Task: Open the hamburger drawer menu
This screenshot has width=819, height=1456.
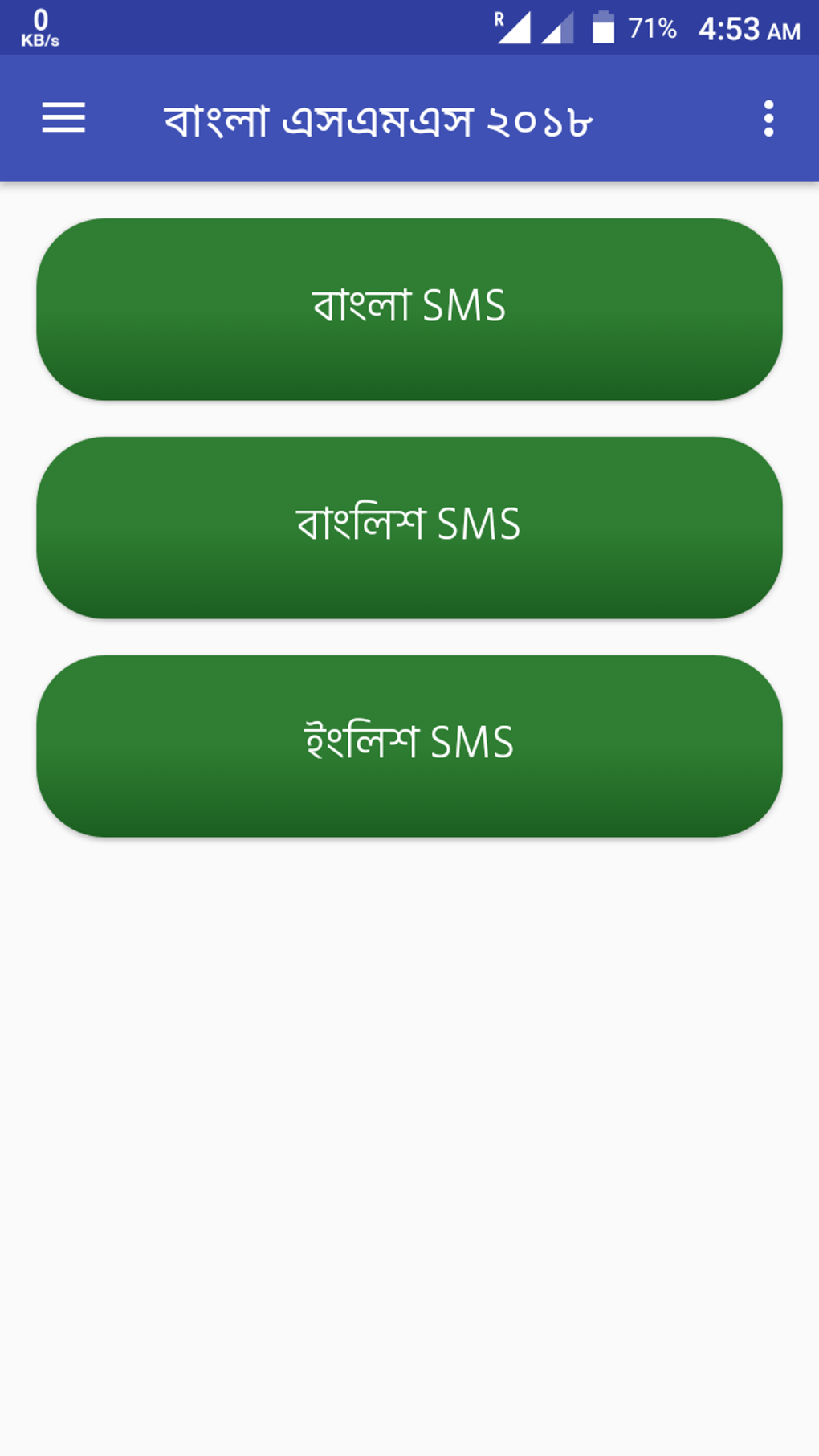Action: [63, 118]
